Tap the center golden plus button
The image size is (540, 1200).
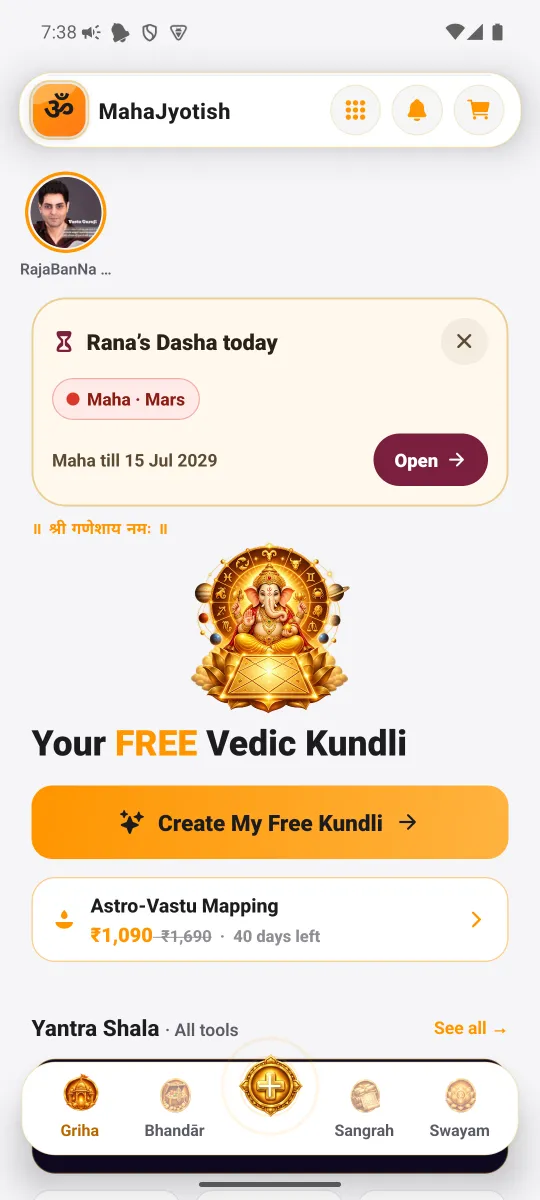tap(270, 1084)
